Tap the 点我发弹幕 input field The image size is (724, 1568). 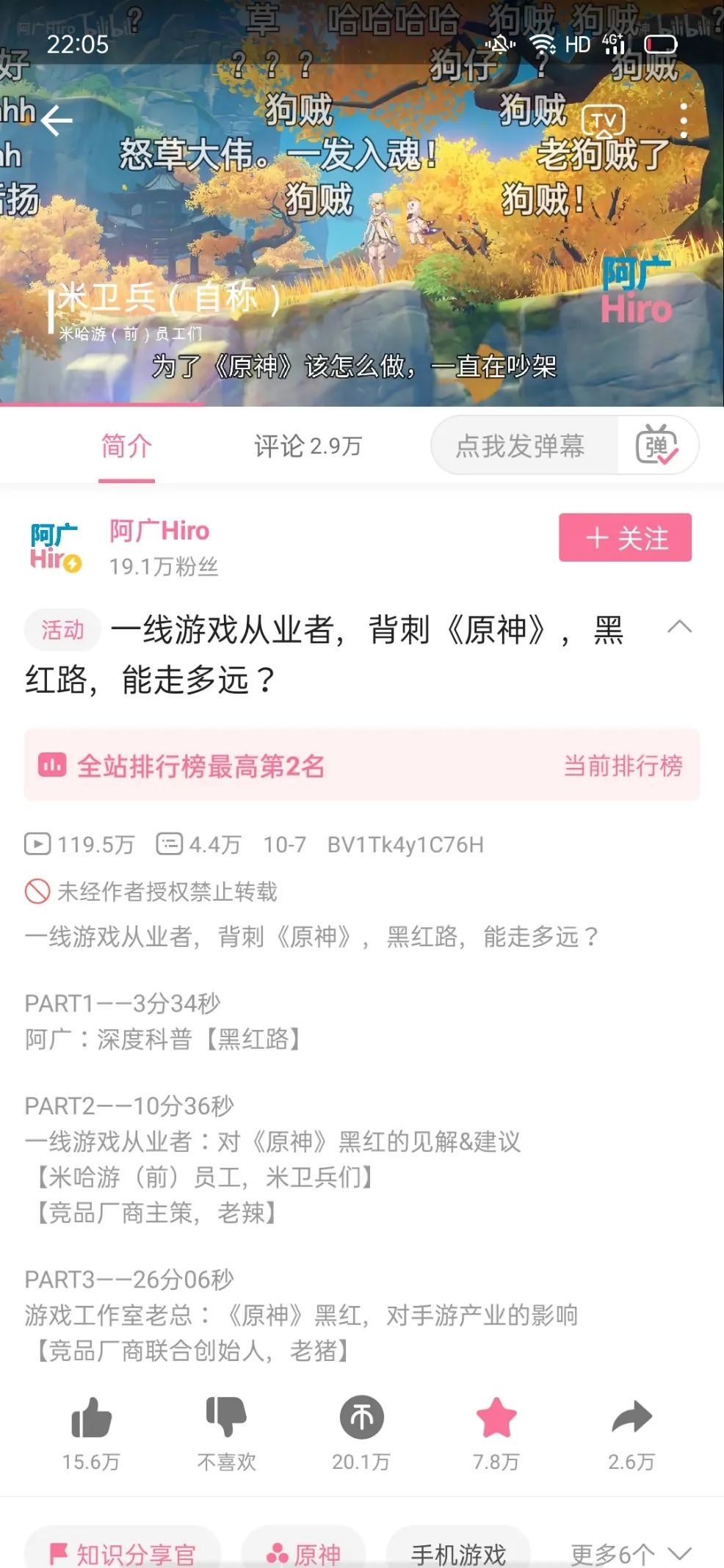tap(520, 446)
